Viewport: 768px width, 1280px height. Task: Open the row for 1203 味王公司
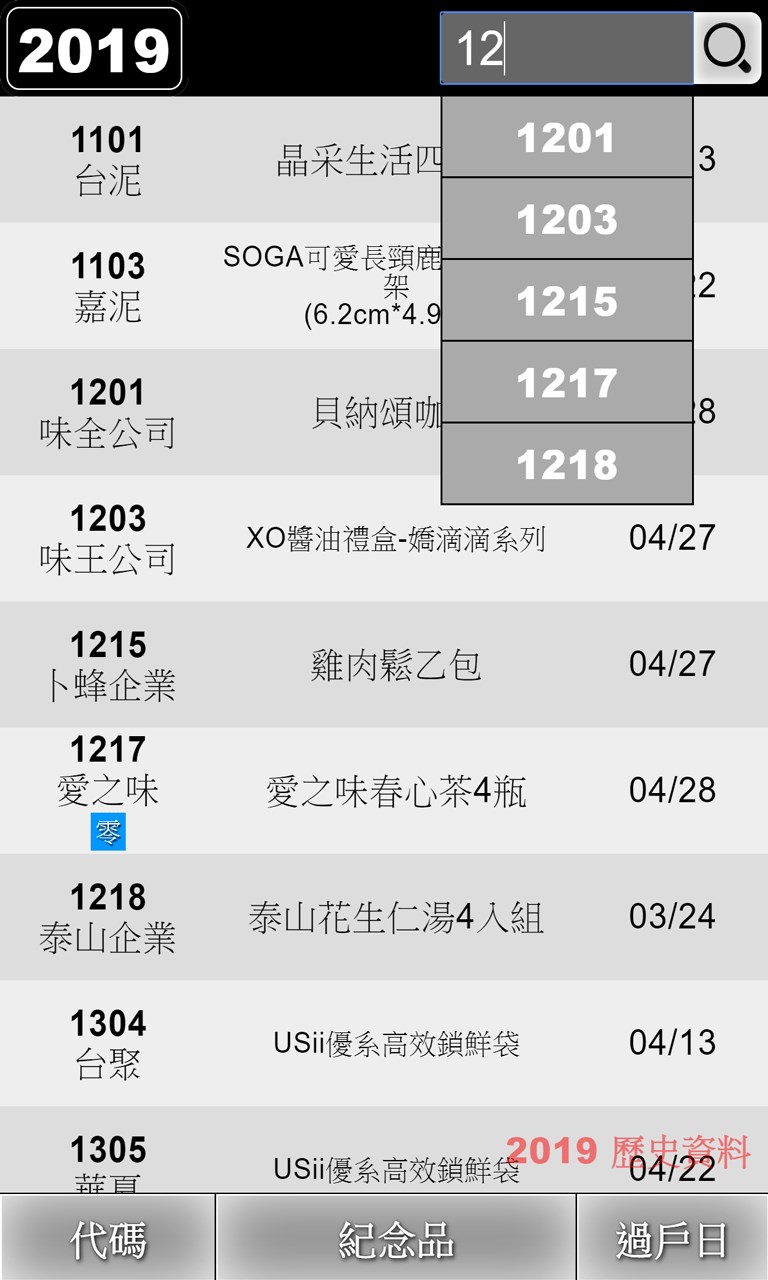point(384,538)
